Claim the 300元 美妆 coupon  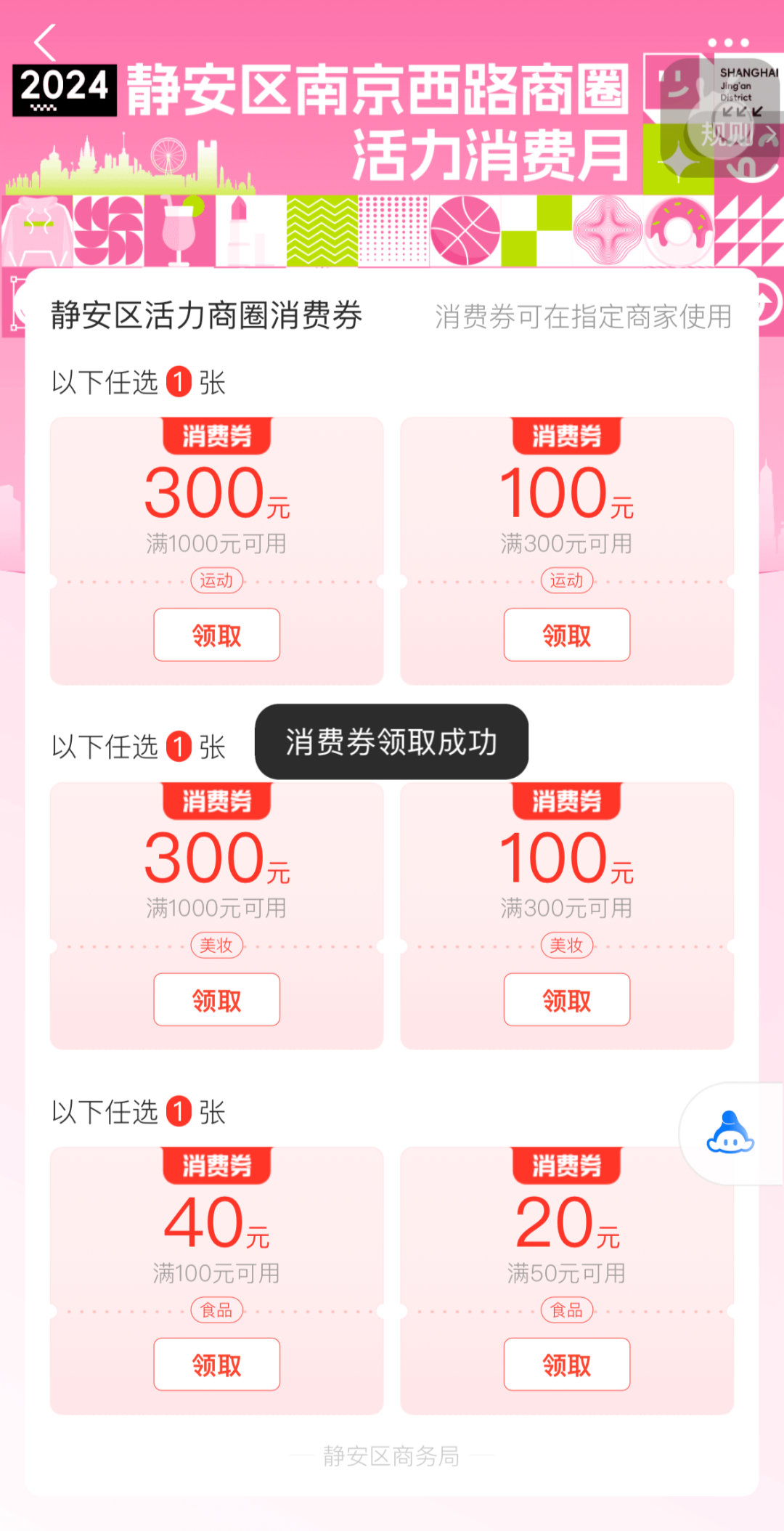tap(216, 1000)
